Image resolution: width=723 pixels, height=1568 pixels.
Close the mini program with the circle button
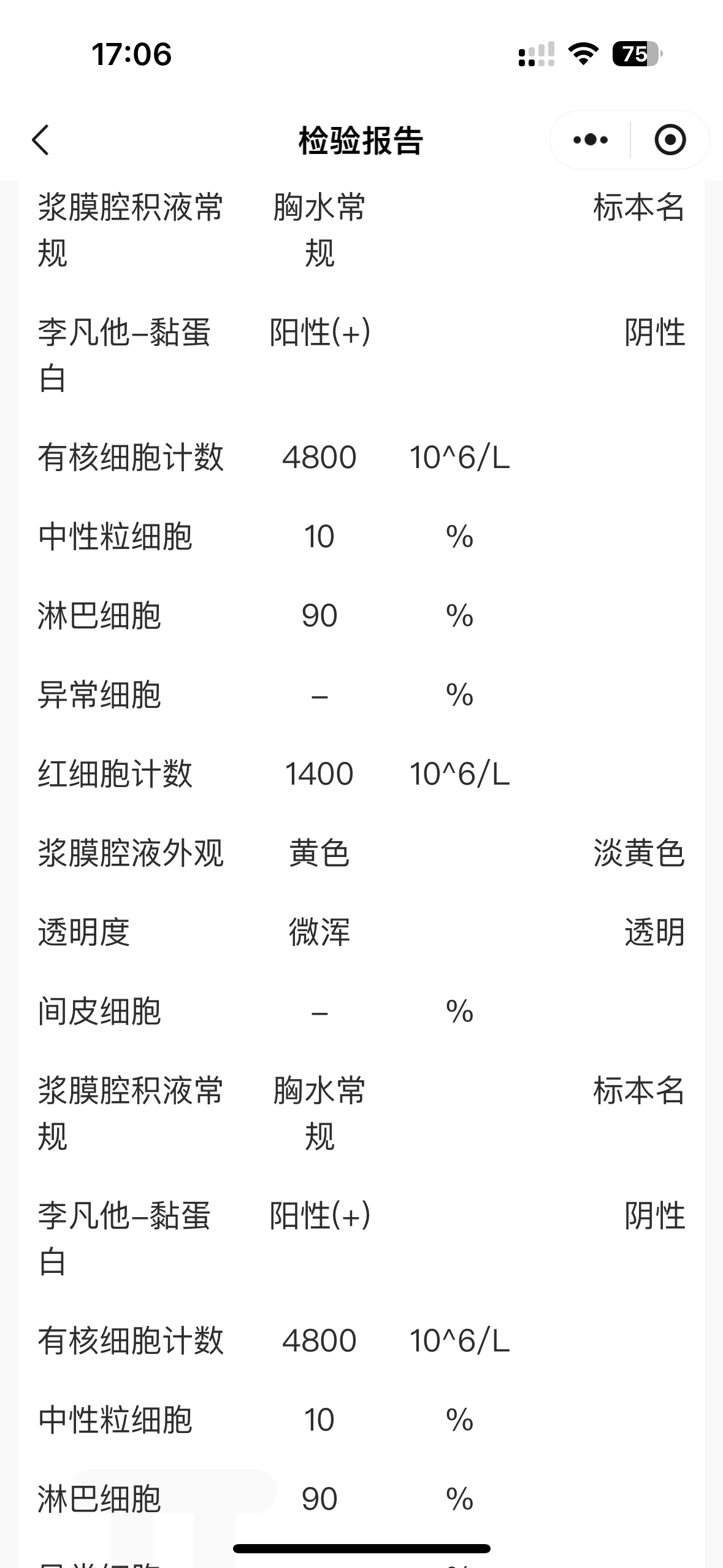pyautogui.click(x=670, y=140)
